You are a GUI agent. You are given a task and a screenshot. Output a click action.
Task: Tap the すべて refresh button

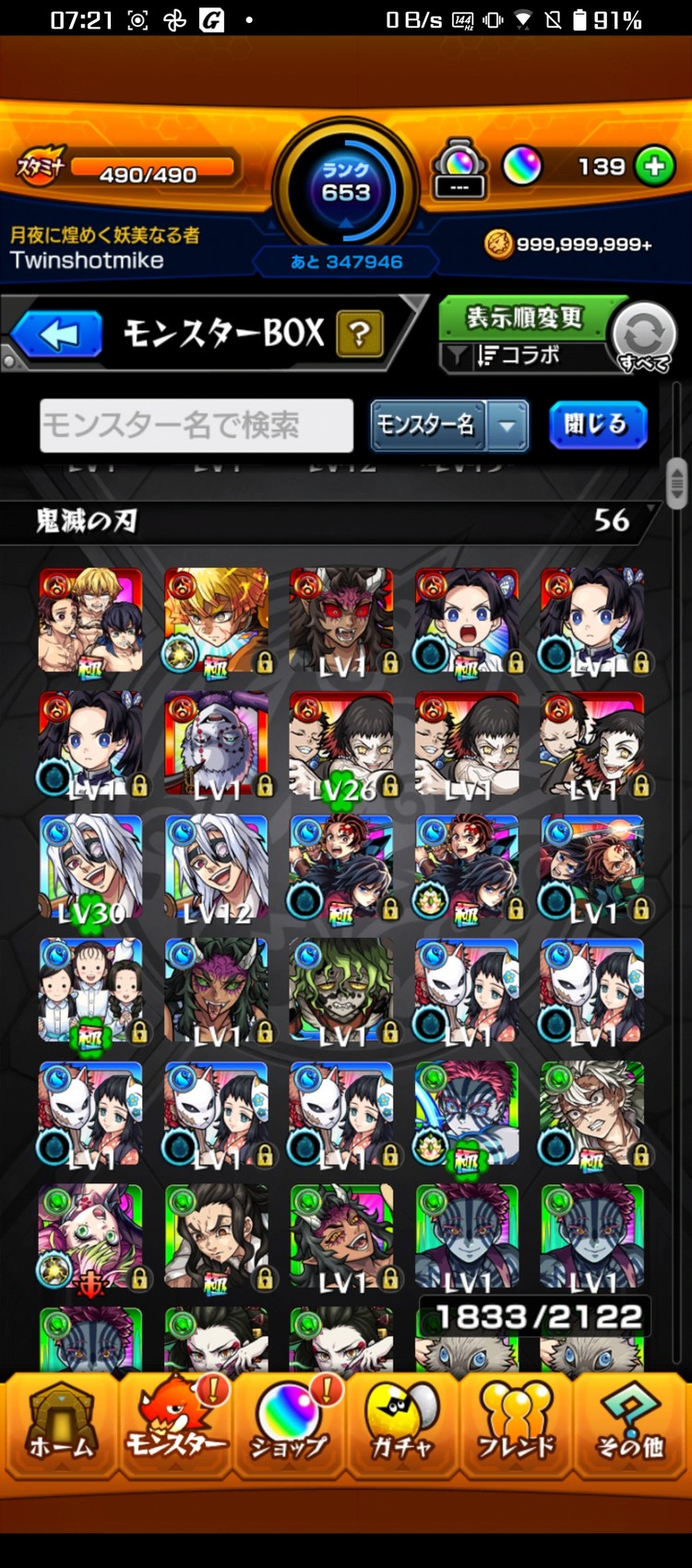pyautogui.click(x=644, y=338)
